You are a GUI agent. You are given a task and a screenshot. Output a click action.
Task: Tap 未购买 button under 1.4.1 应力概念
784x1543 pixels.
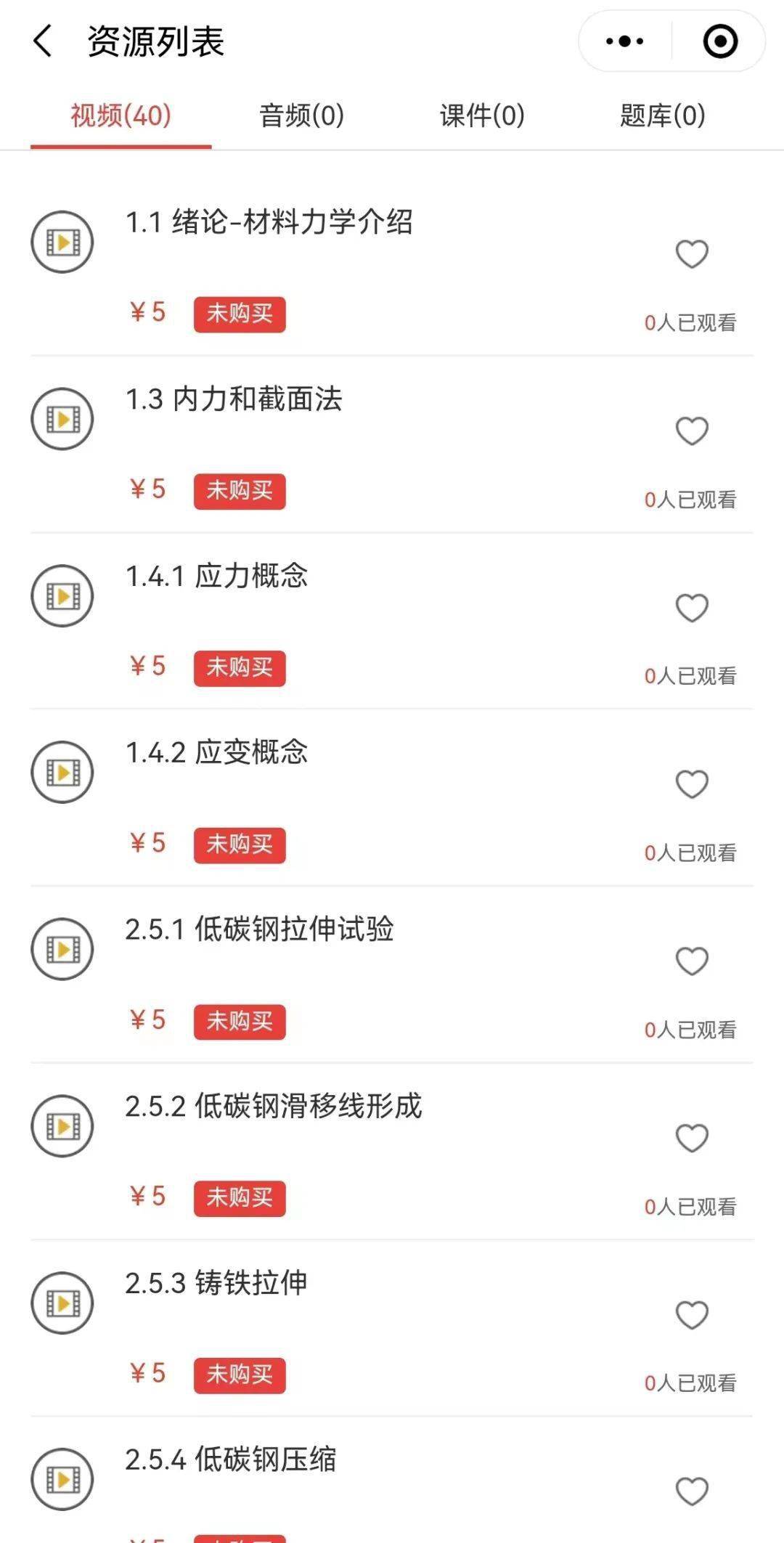click(x=240, y=668)
